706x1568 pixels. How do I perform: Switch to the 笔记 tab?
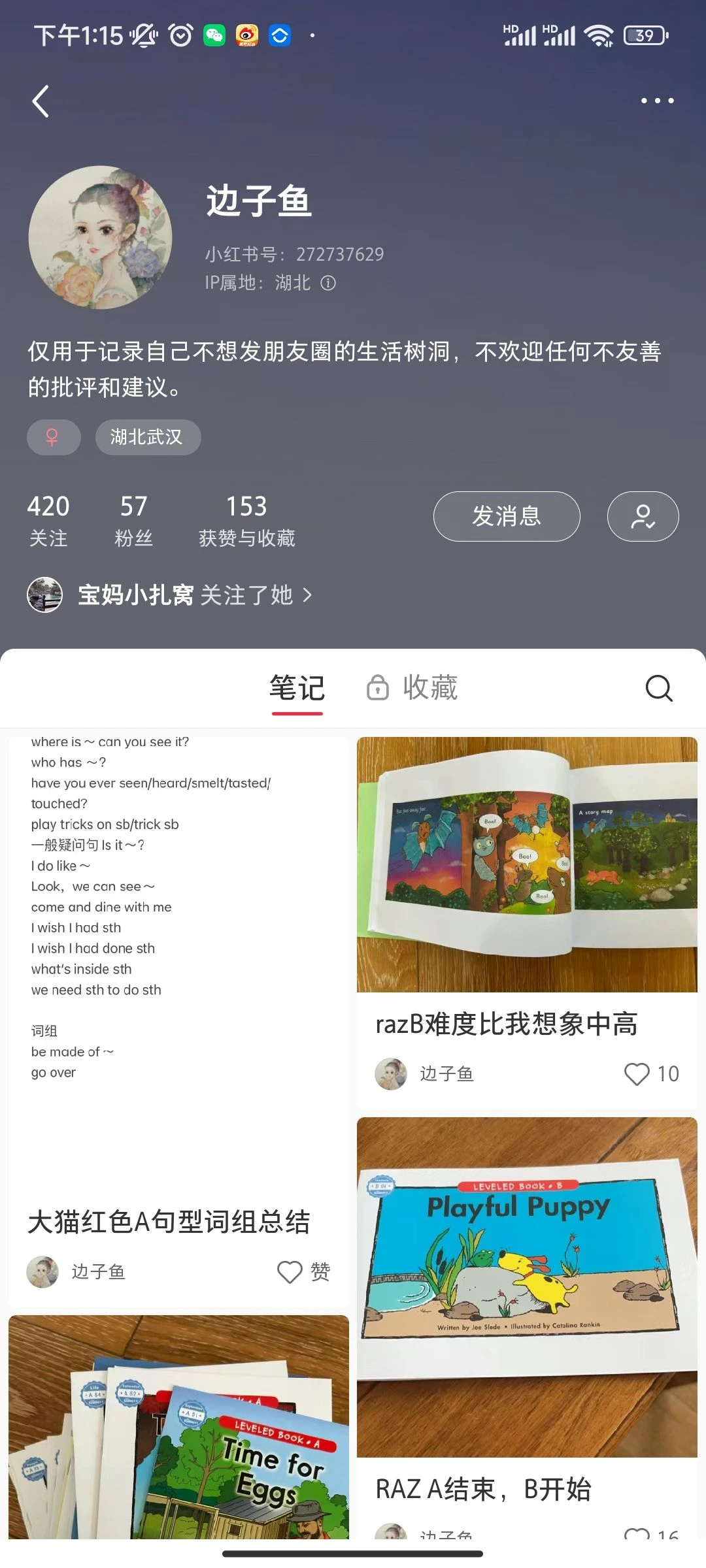(297, 688)
